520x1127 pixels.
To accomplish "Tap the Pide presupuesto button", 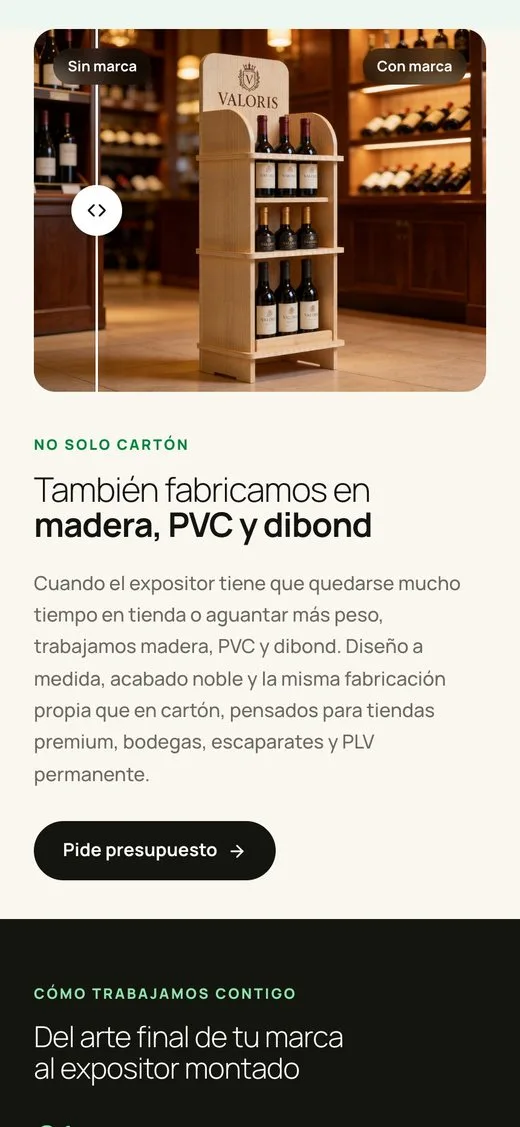I will coord(155,850).
